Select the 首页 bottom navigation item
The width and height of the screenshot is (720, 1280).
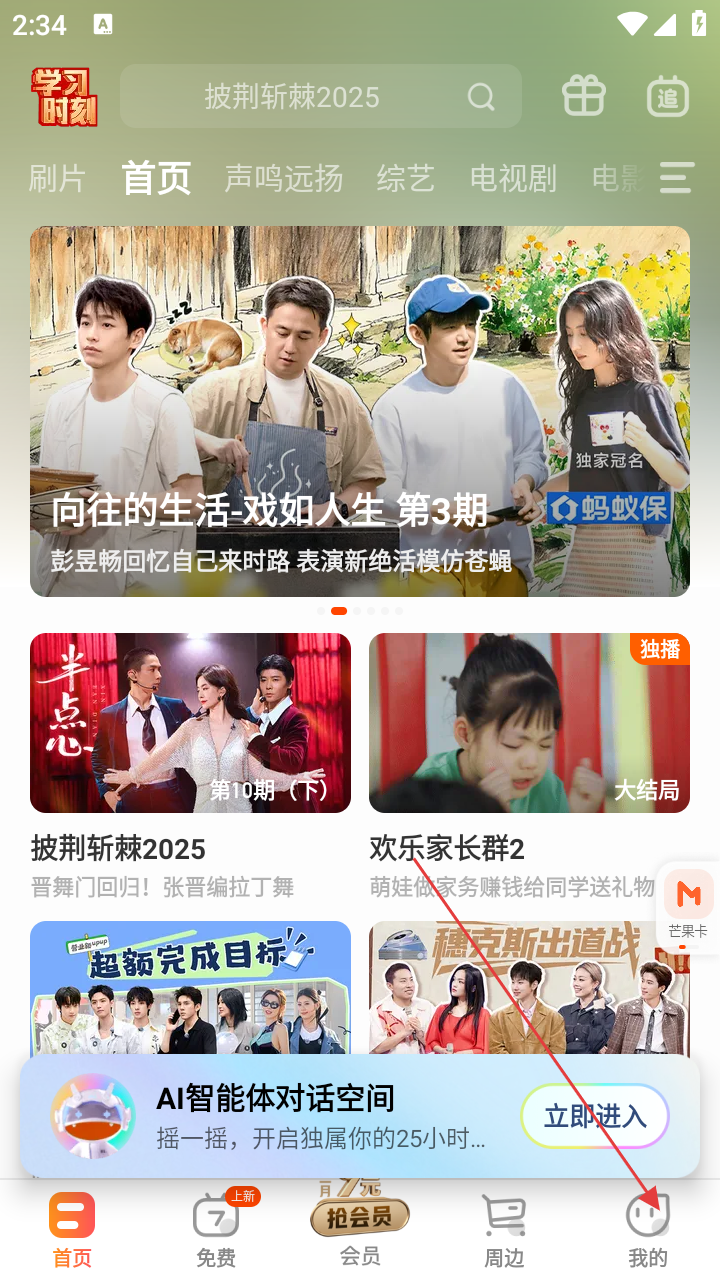click(x=72, y=1230)
